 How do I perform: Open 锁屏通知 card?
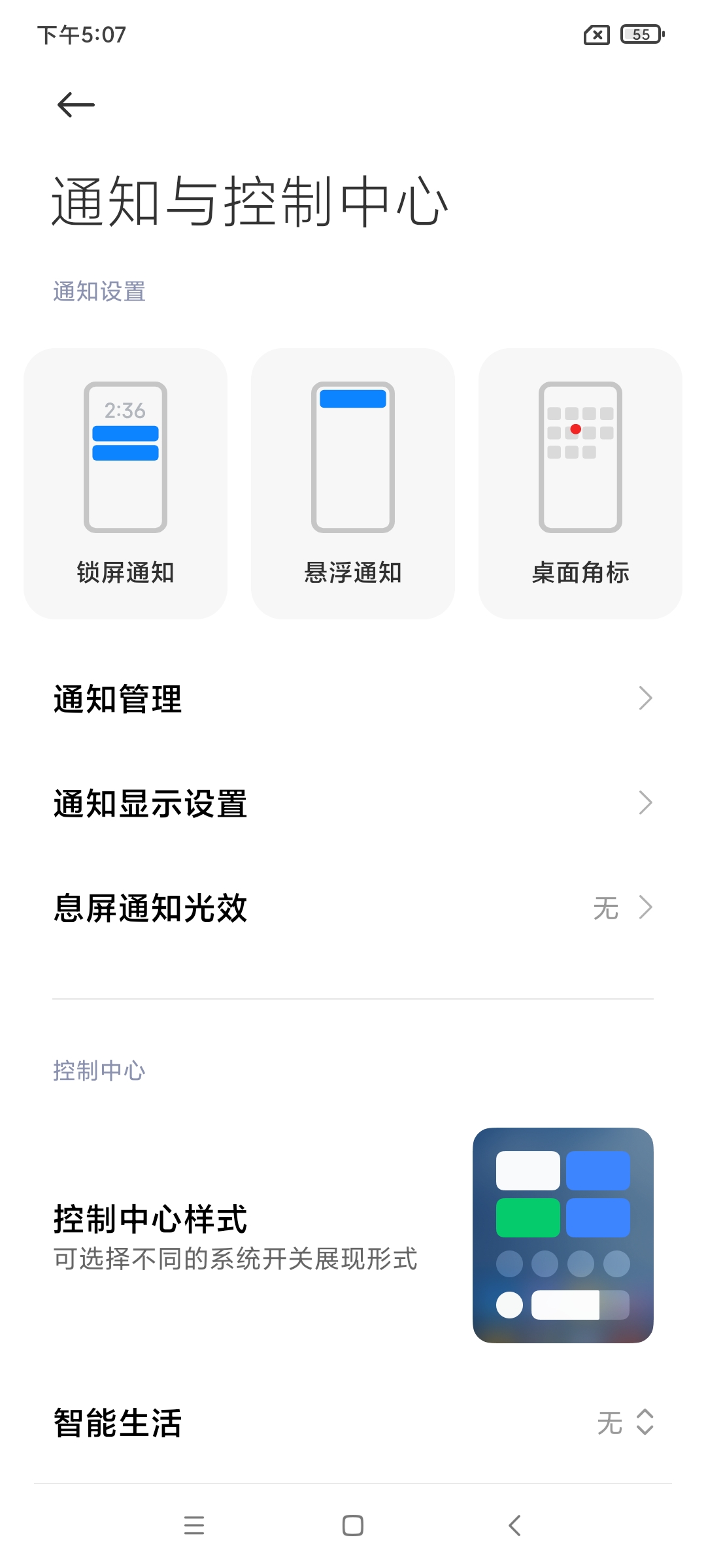pos(126,483)
